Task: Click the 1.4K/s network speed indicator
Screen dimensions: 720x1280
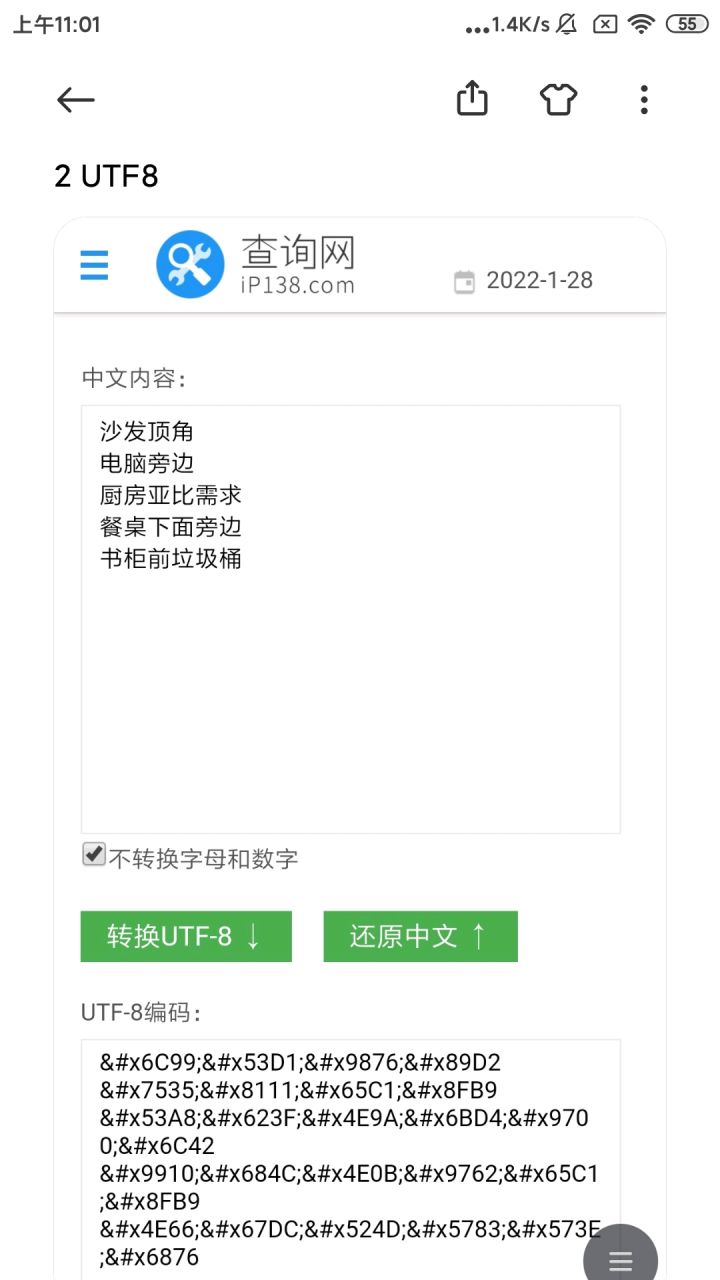Action: 510,23
